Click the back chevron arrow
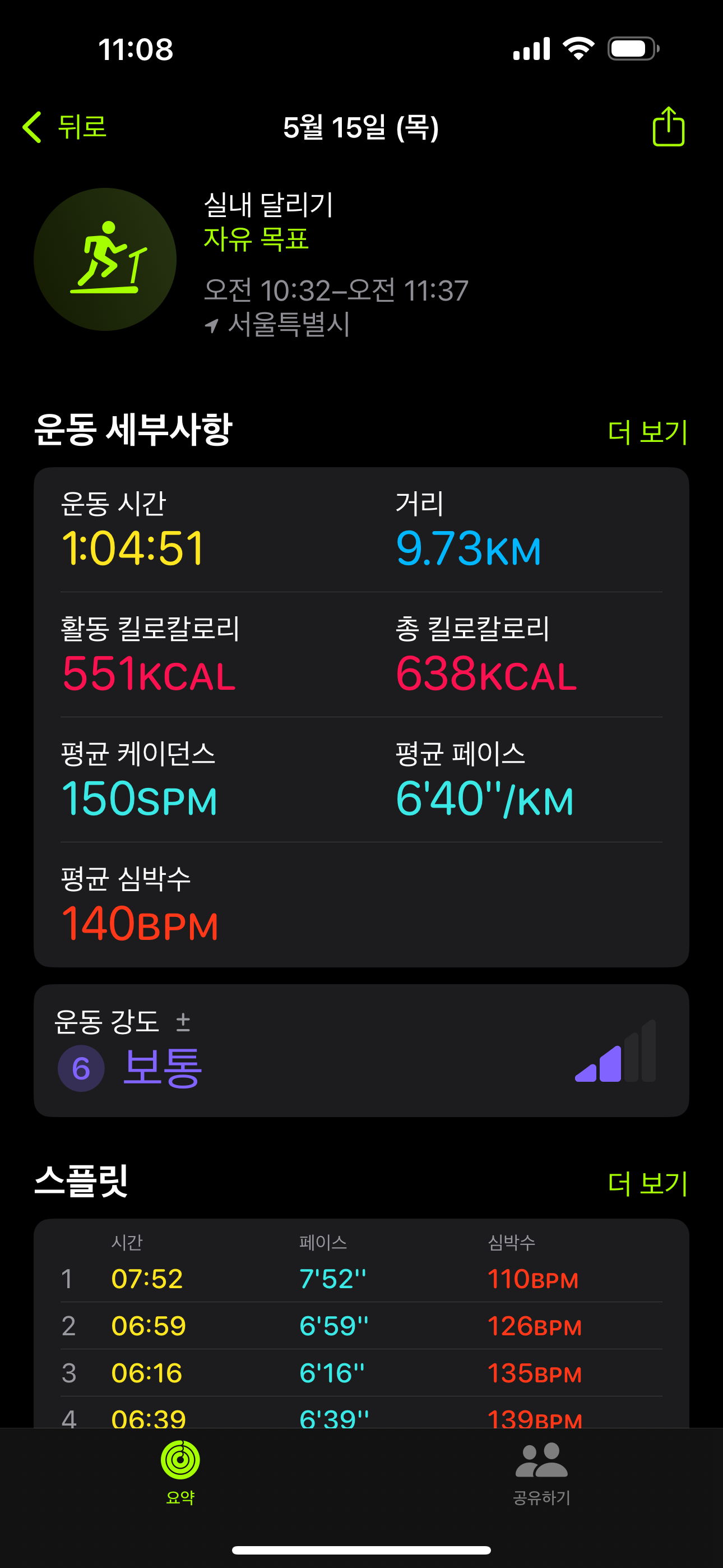 [33, 128]
